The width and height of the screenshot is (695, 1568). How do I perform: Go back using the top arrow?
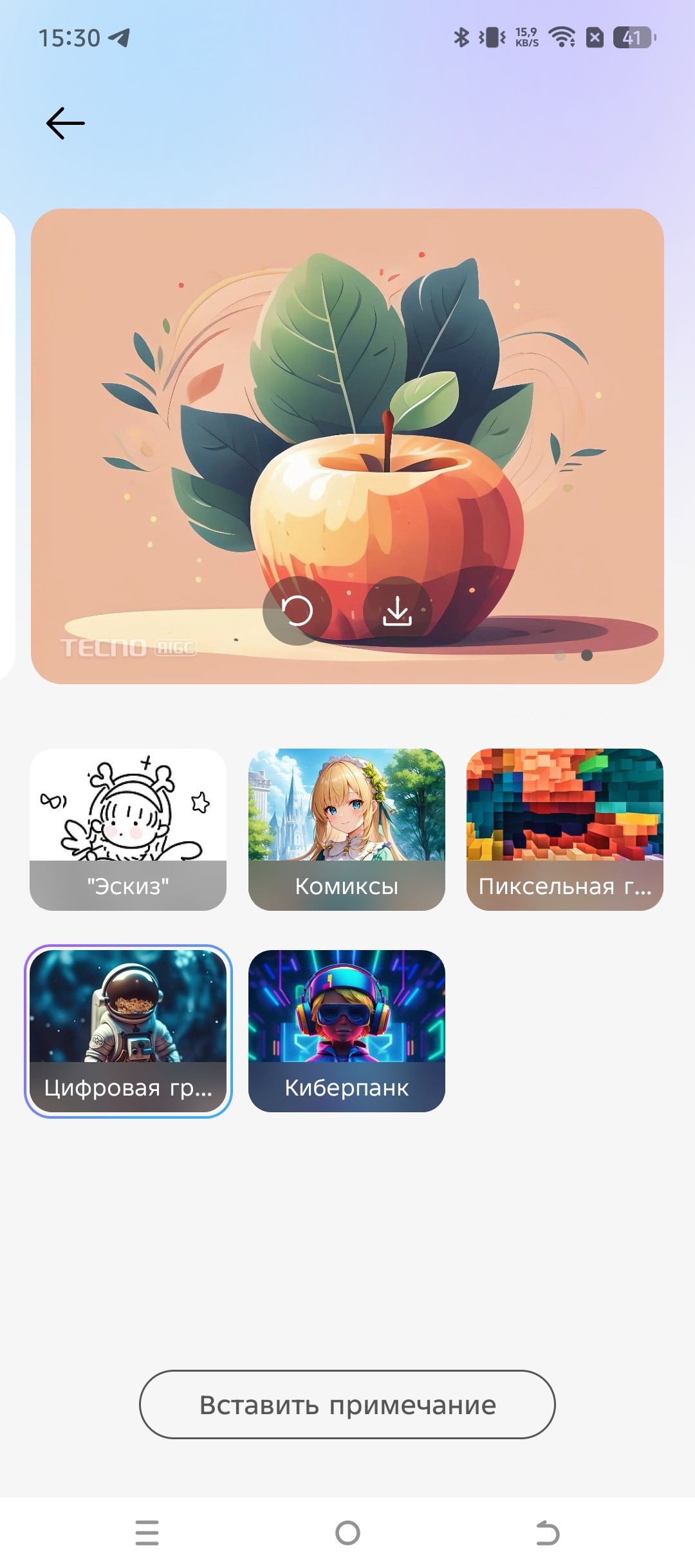[x=66, y=123]
